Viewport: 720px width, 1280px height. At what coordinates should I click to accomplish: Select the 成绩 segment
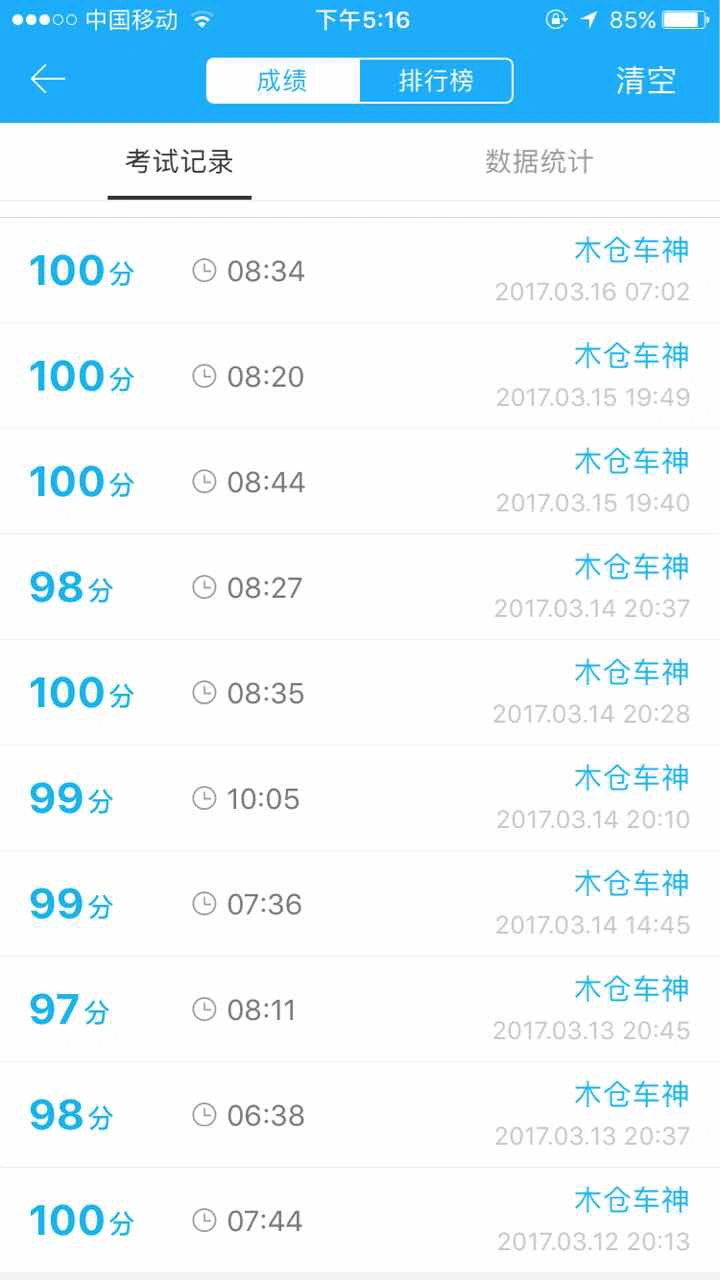pos(283,81)
